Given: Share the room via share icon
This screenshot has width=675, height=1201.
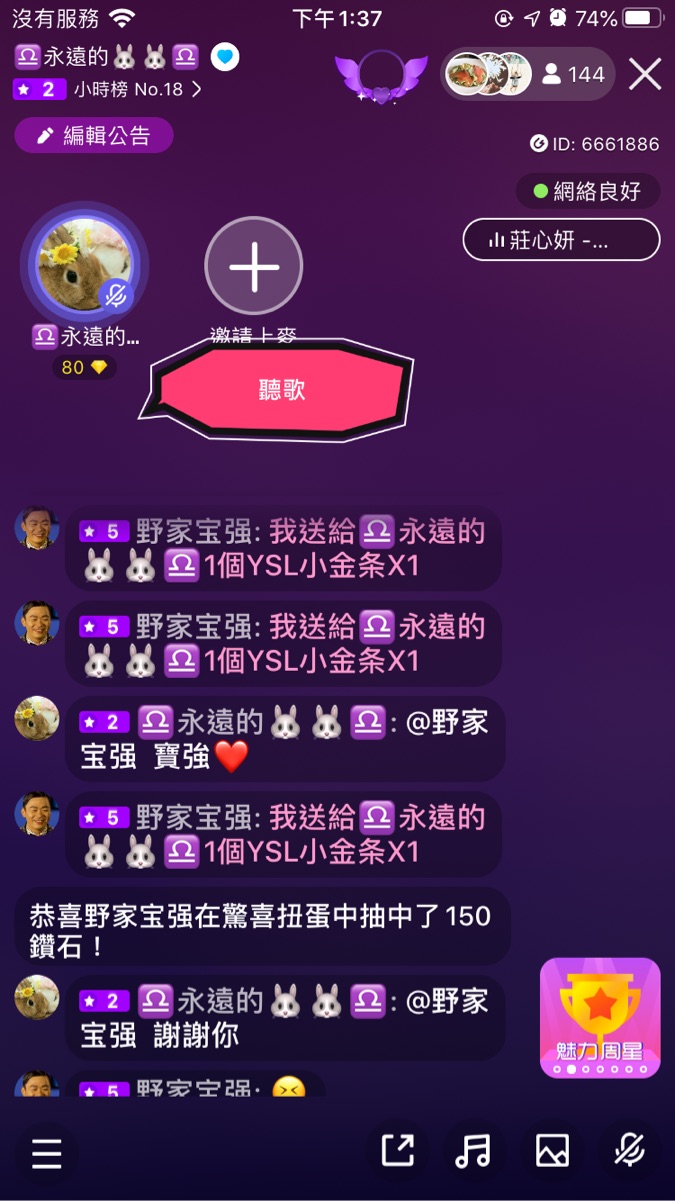Looking at the screenshot, I should click(398, 1151).
